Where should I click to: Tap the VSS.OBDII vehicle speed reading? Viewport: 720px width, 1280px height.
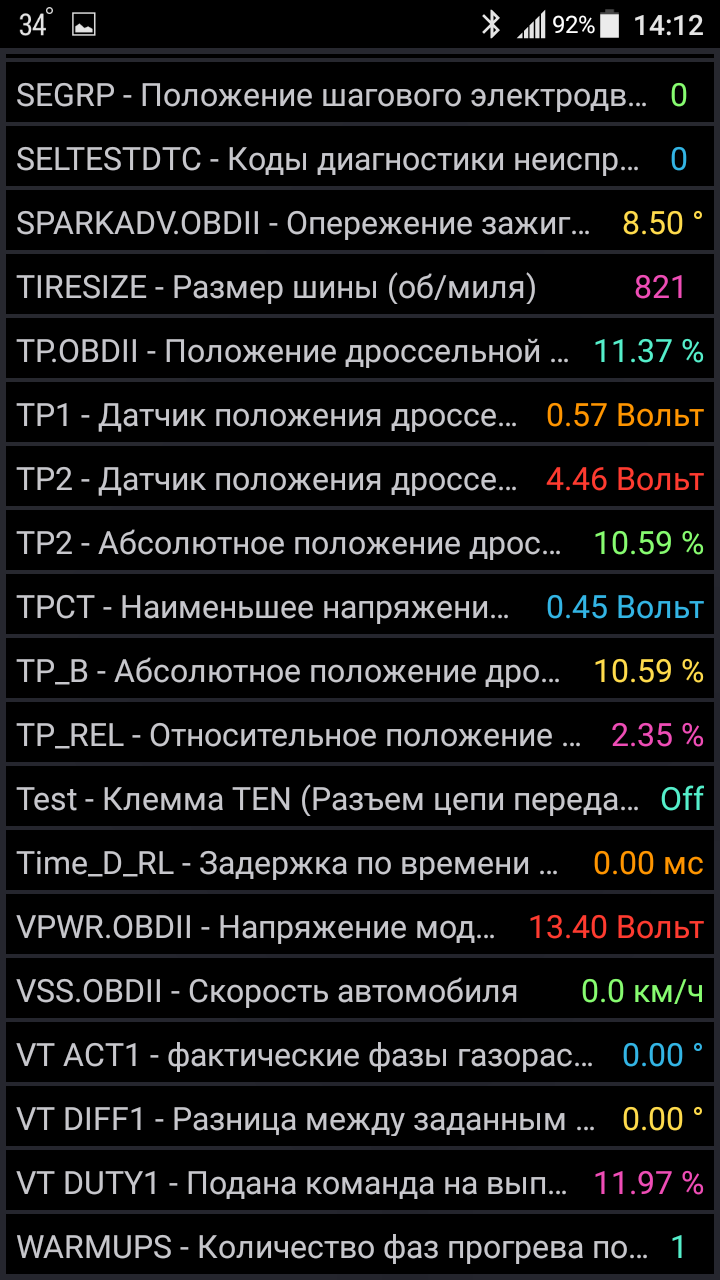[360, 990]
